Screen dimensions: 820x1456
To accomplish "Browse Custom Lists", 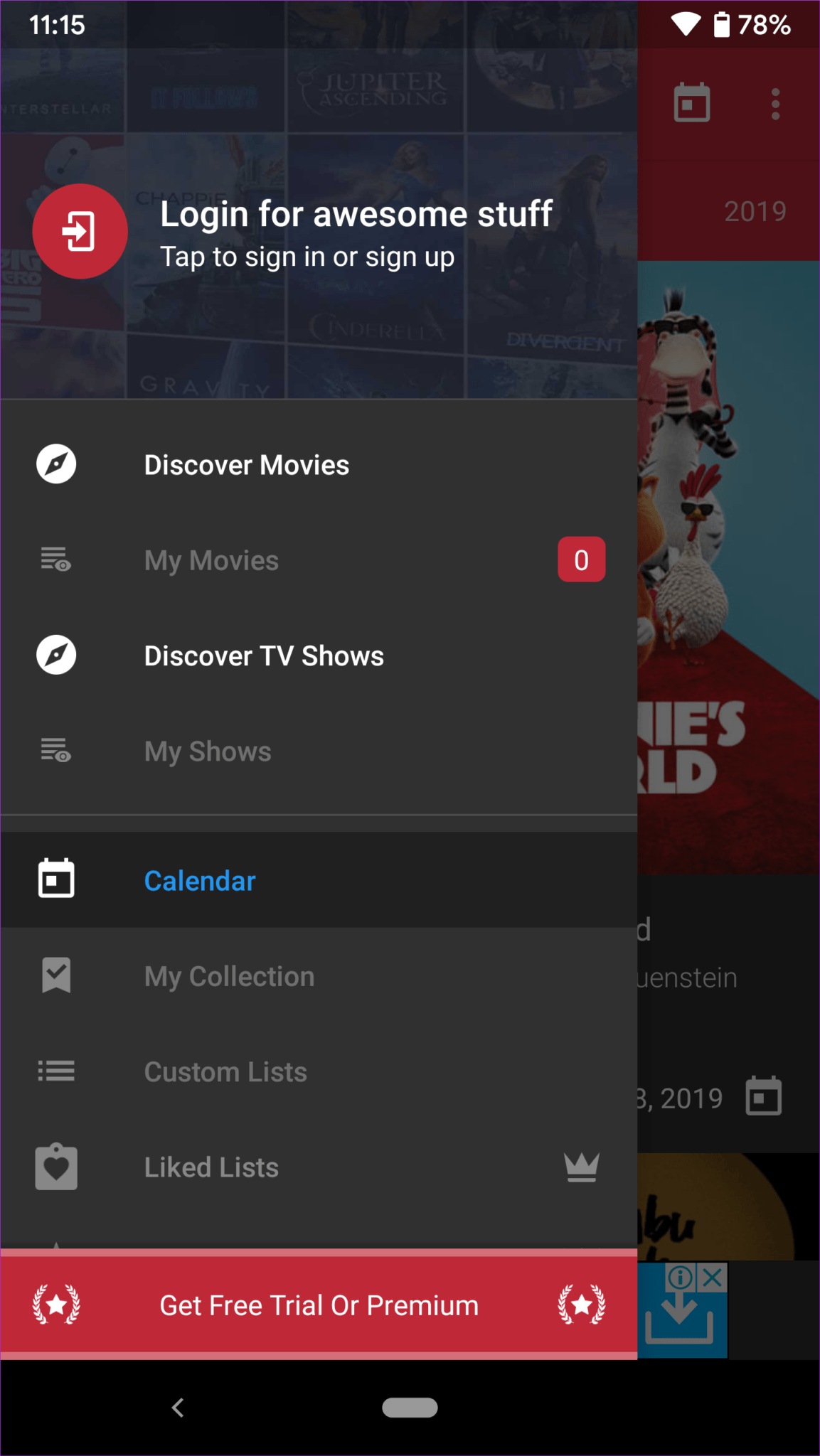I will point(225,1072).
